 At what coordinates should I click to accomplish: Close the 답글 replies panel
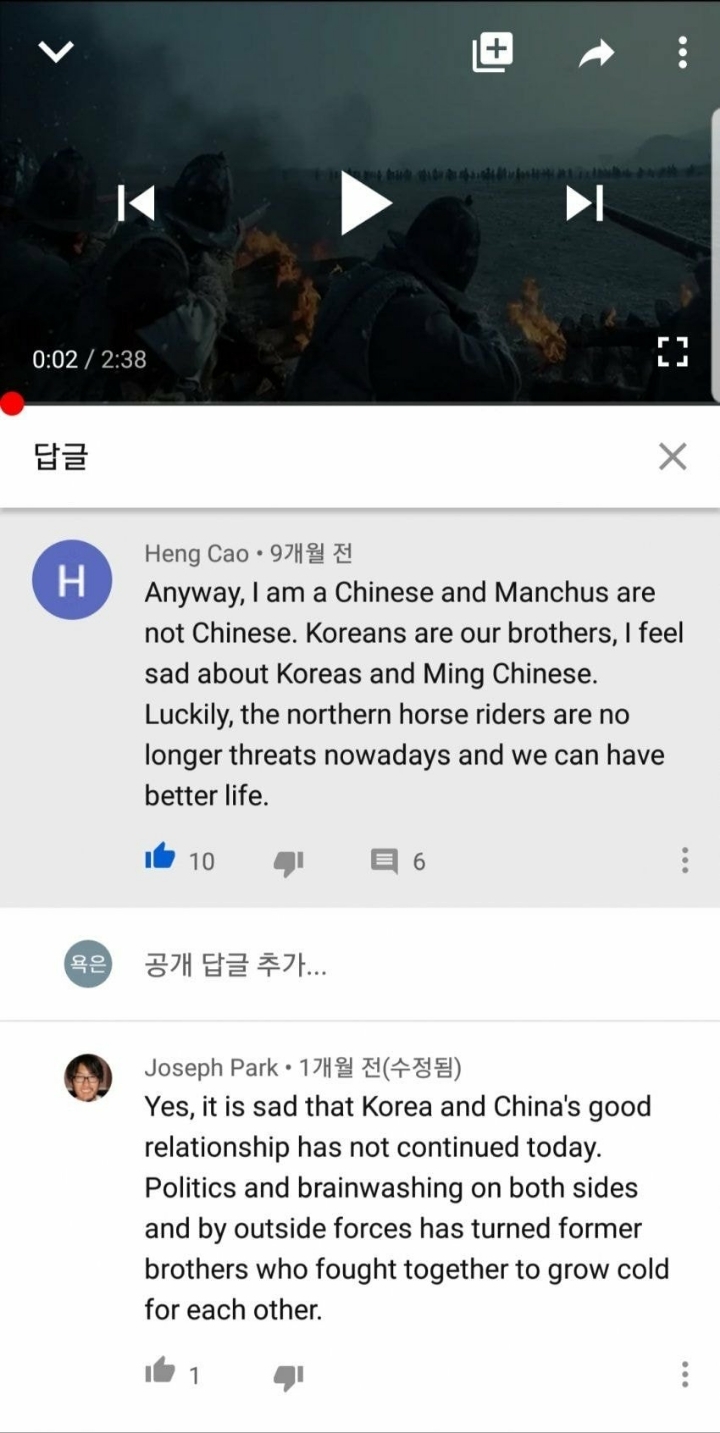point(672,457)
